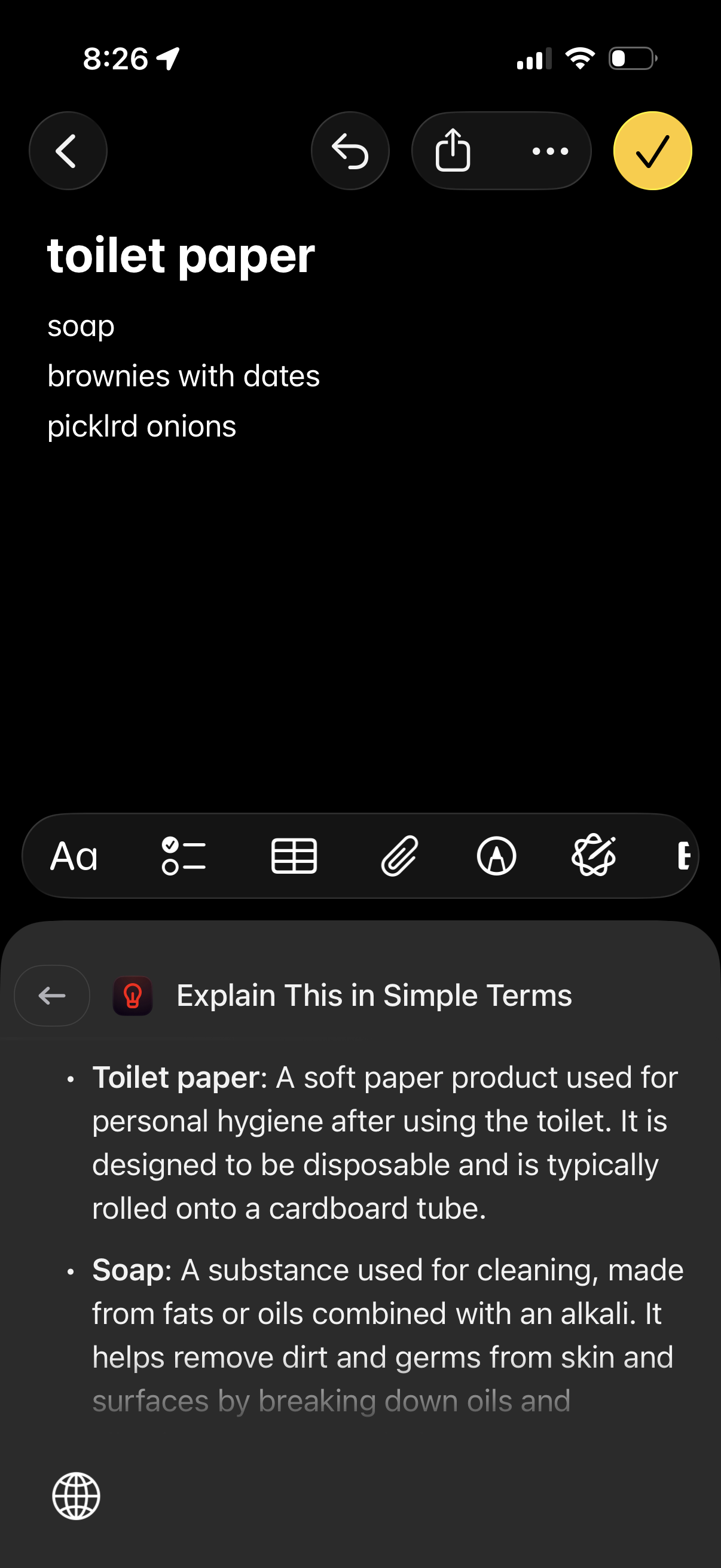The height and width of the screenshot is (1568, 721).
Task: Insert a table using the grid icon
Action: (295, 855)
